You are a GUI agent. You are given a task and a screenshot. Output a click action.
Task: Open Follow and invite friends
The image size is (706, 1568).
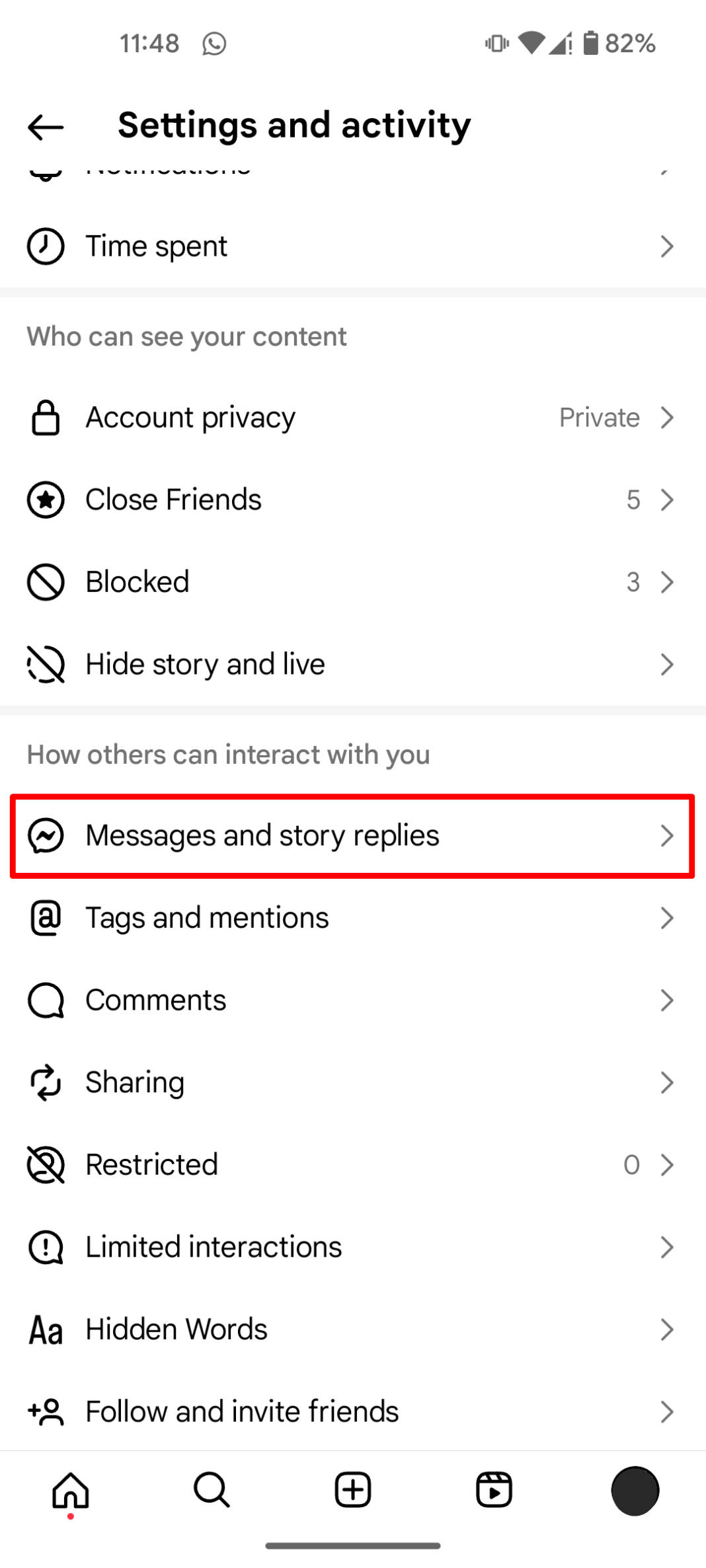click(x=352, y=1411)
